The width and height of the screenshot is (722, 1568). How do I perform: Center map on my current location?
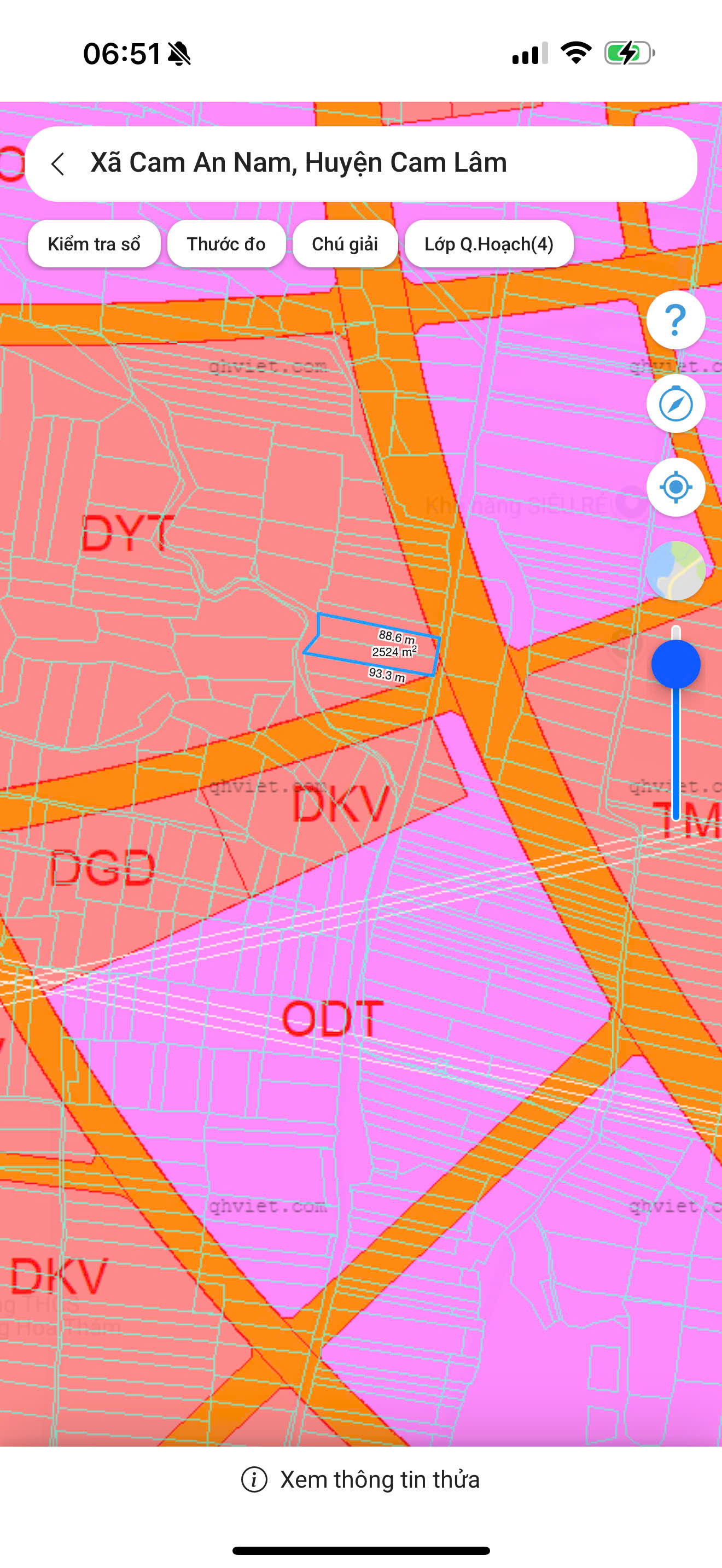click(675, 487)
